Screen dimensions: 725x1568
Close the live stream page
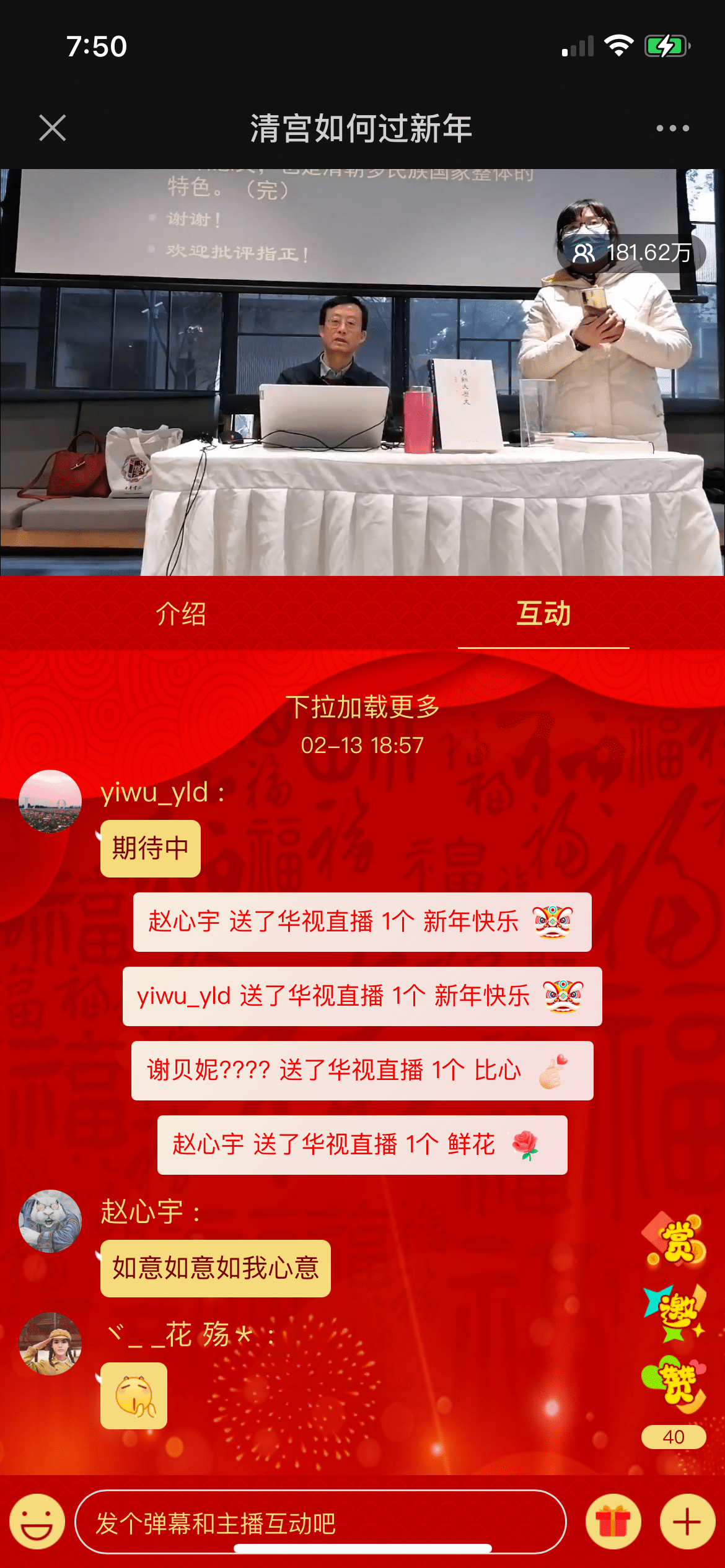(x=52, y=128)
